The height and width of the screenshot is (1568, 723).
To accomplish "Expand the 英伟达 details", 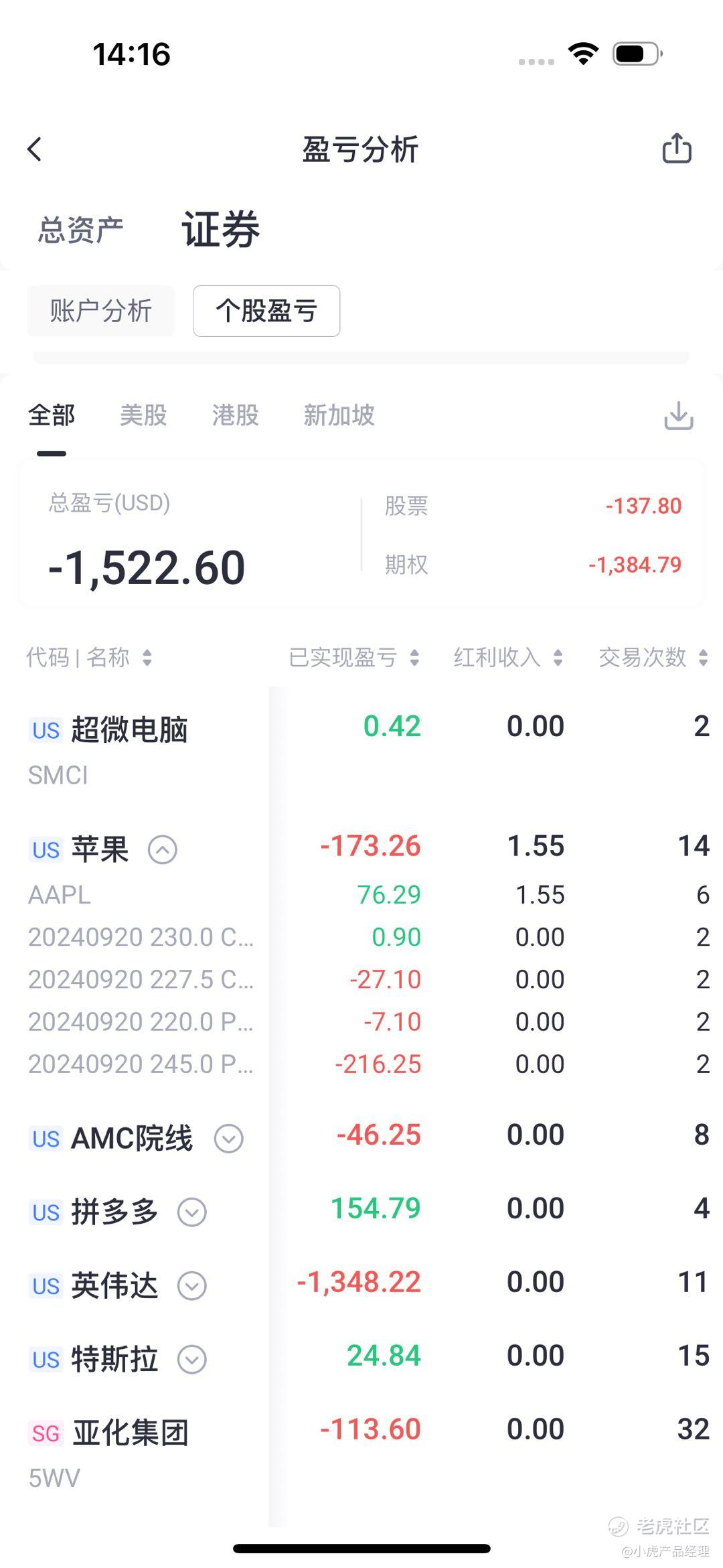I will point(192,1285).
